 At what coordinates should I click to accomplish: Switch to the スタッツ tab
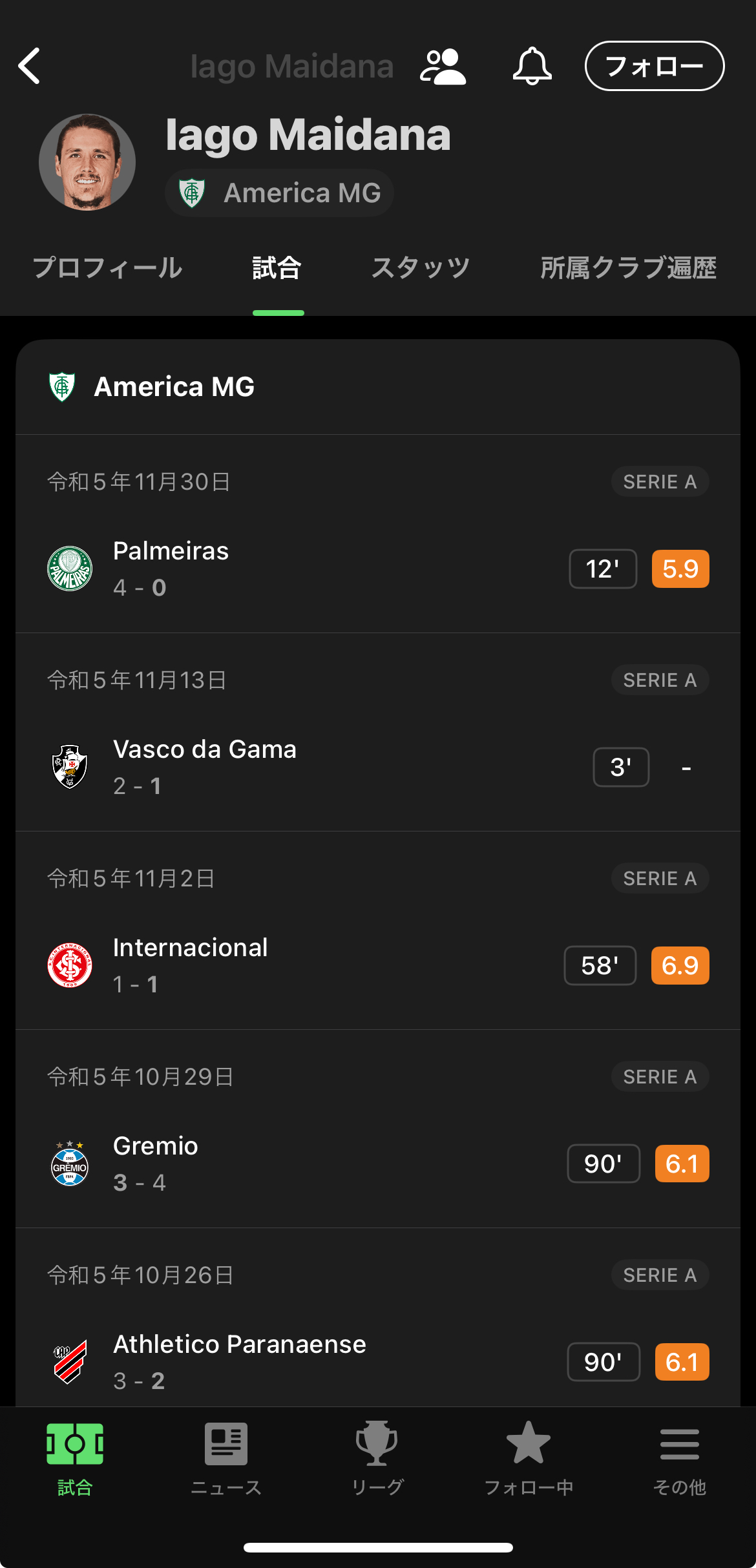[421, 268]
